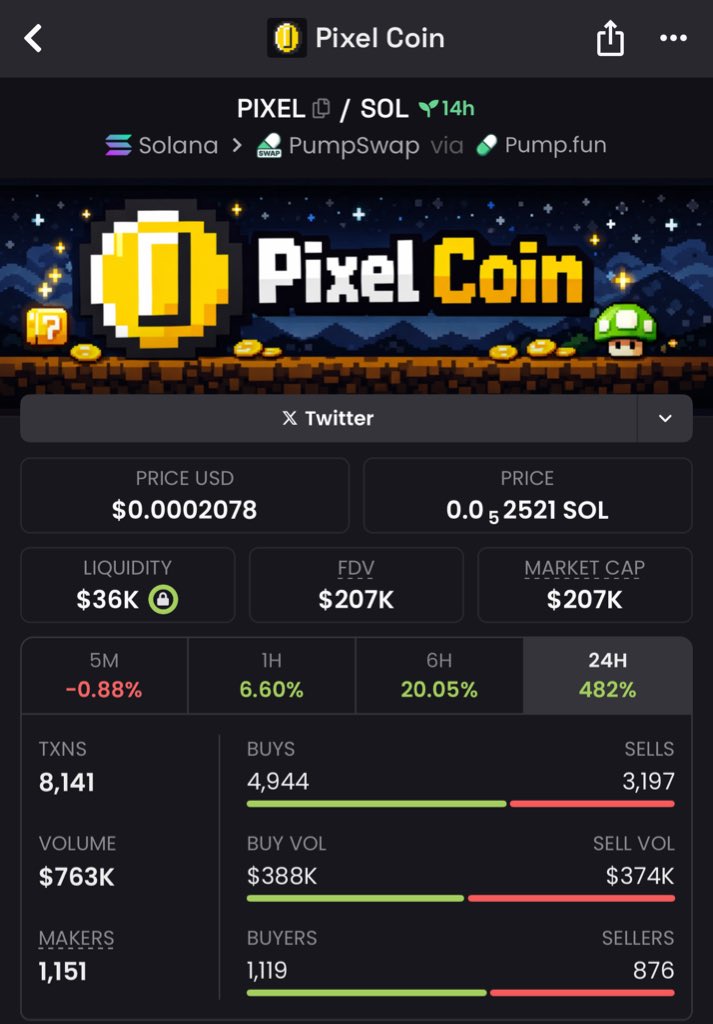Screen dimensions: 713x1024
Task: Select the 24H timeframe tab
Action: (x=607, y=676)
